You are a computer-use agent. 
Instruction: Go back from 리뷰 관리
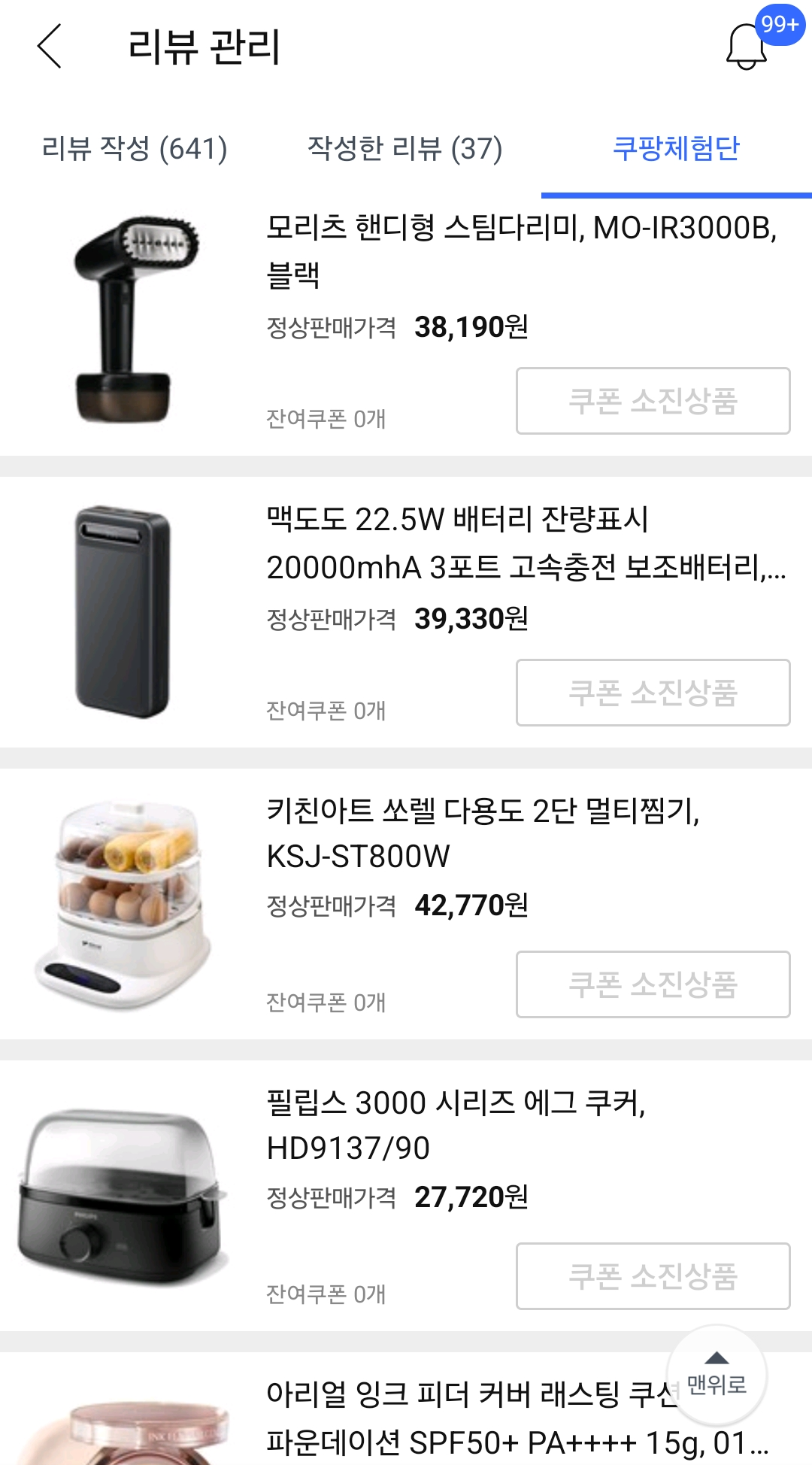tap(50, 47)
